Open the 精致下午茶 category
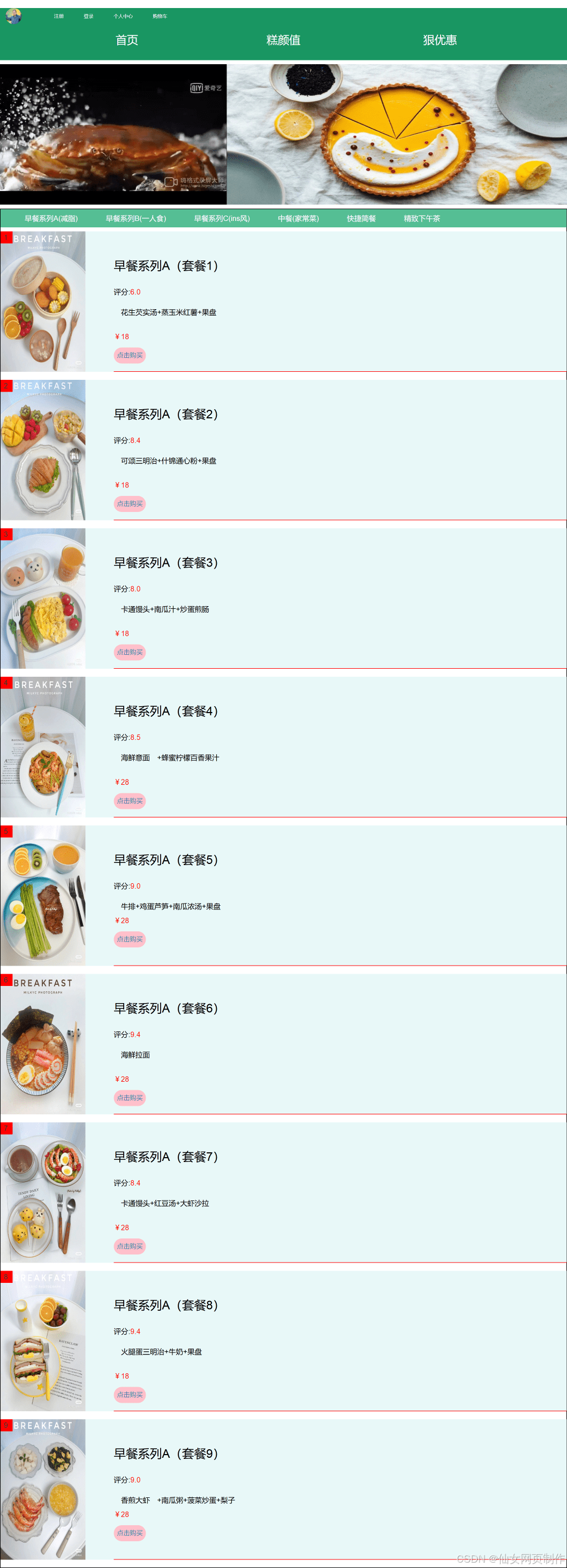The image size is (567, 1568). 421,218
